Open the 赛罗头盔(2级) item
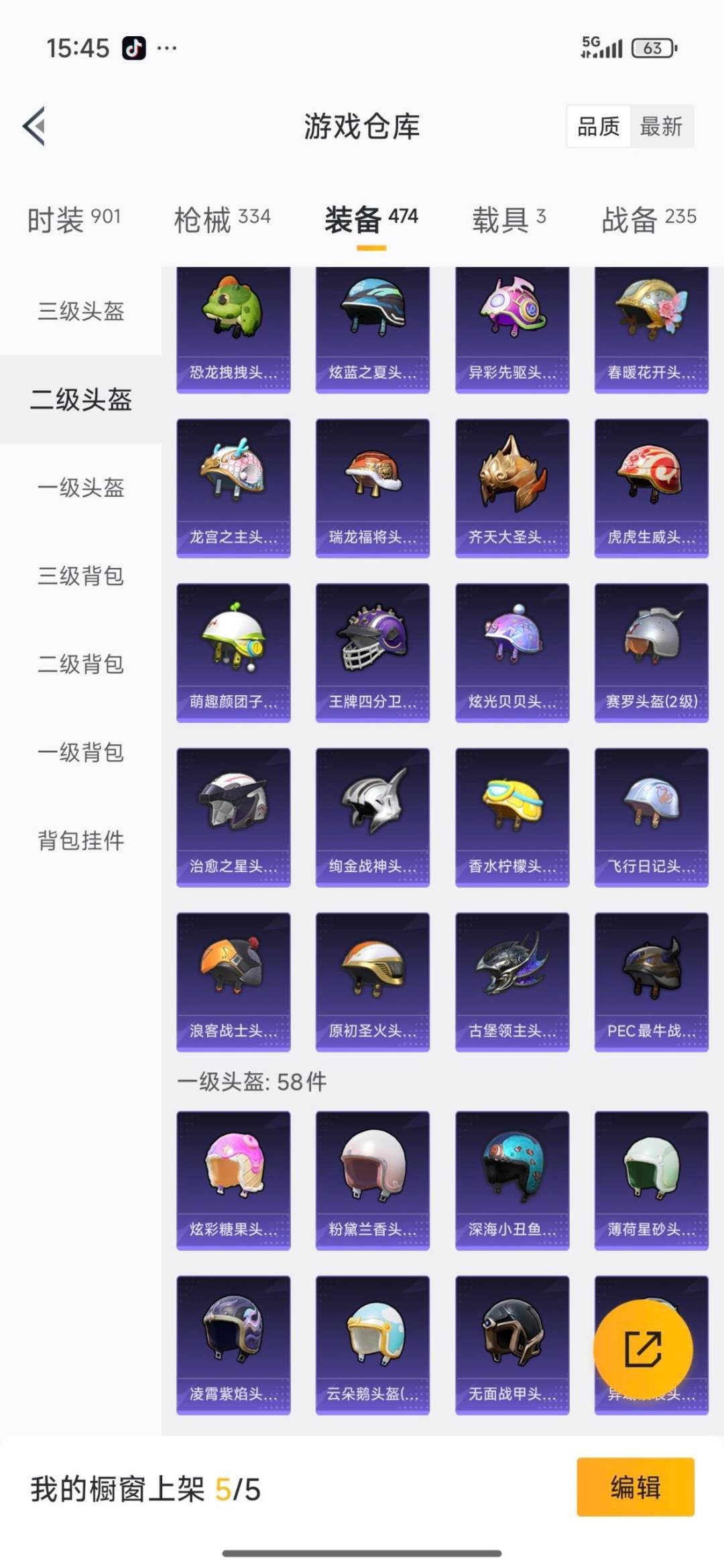Screen dimensions: 724x1568 coord(651,650)
